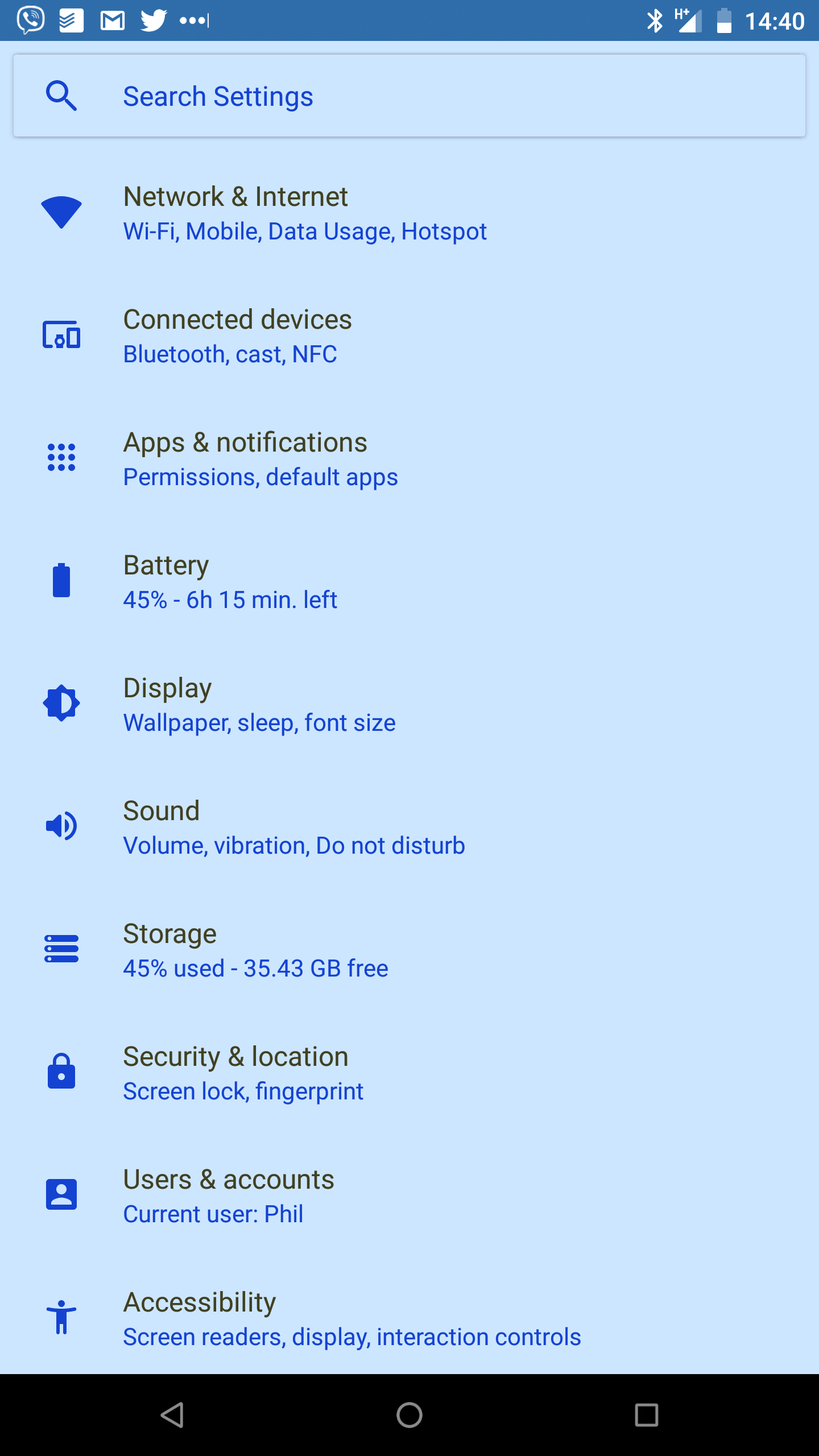This screenshot has width=819, height=1456.
Task: Check Storage usage details
Action: click(x=409, y=950)
